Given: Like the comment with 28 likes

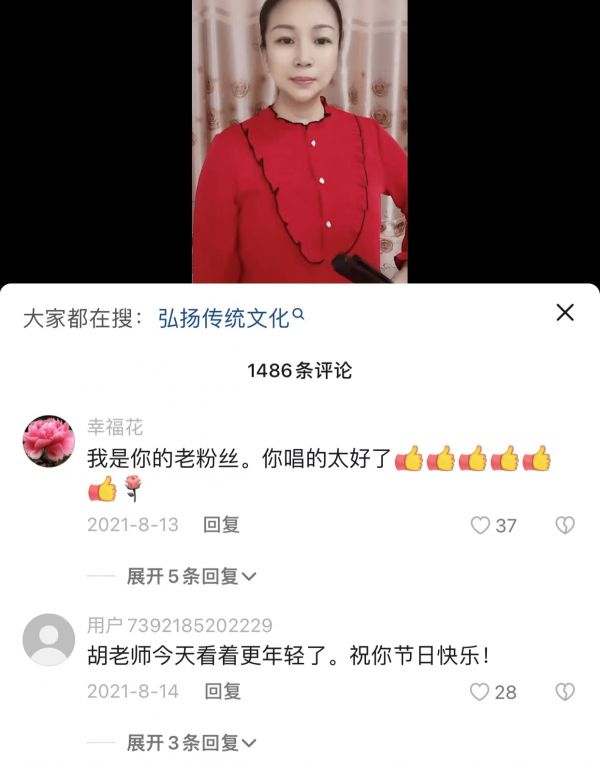Looking at the screenshot, I should pyautogui.click(x=481, y=692).
